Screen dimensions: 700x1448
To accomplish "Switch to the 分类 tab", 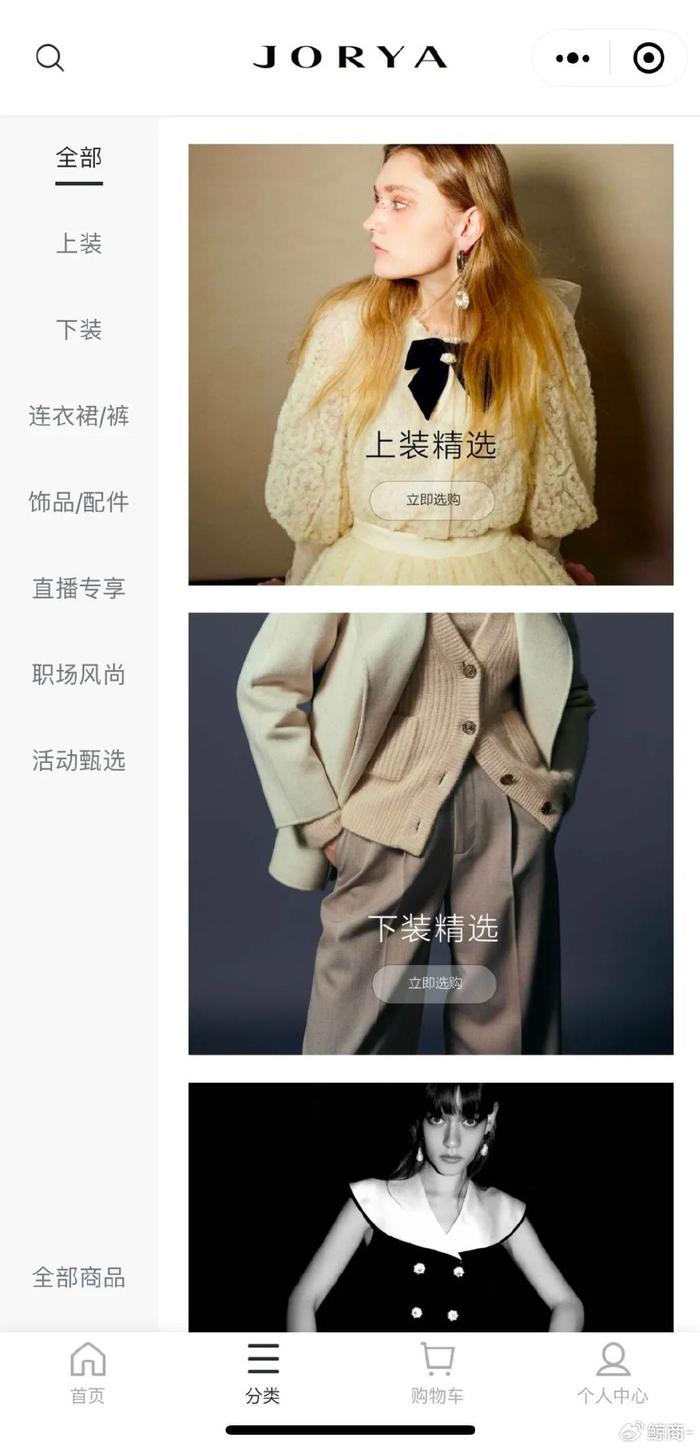I will pyautogui.click(x=263, y=1374).
